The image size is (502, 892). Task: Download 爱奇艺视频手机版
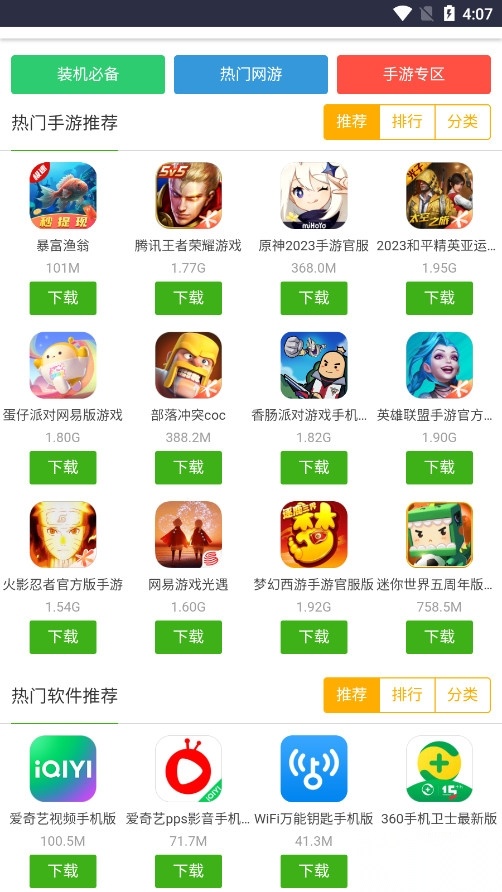click(63, 871)
